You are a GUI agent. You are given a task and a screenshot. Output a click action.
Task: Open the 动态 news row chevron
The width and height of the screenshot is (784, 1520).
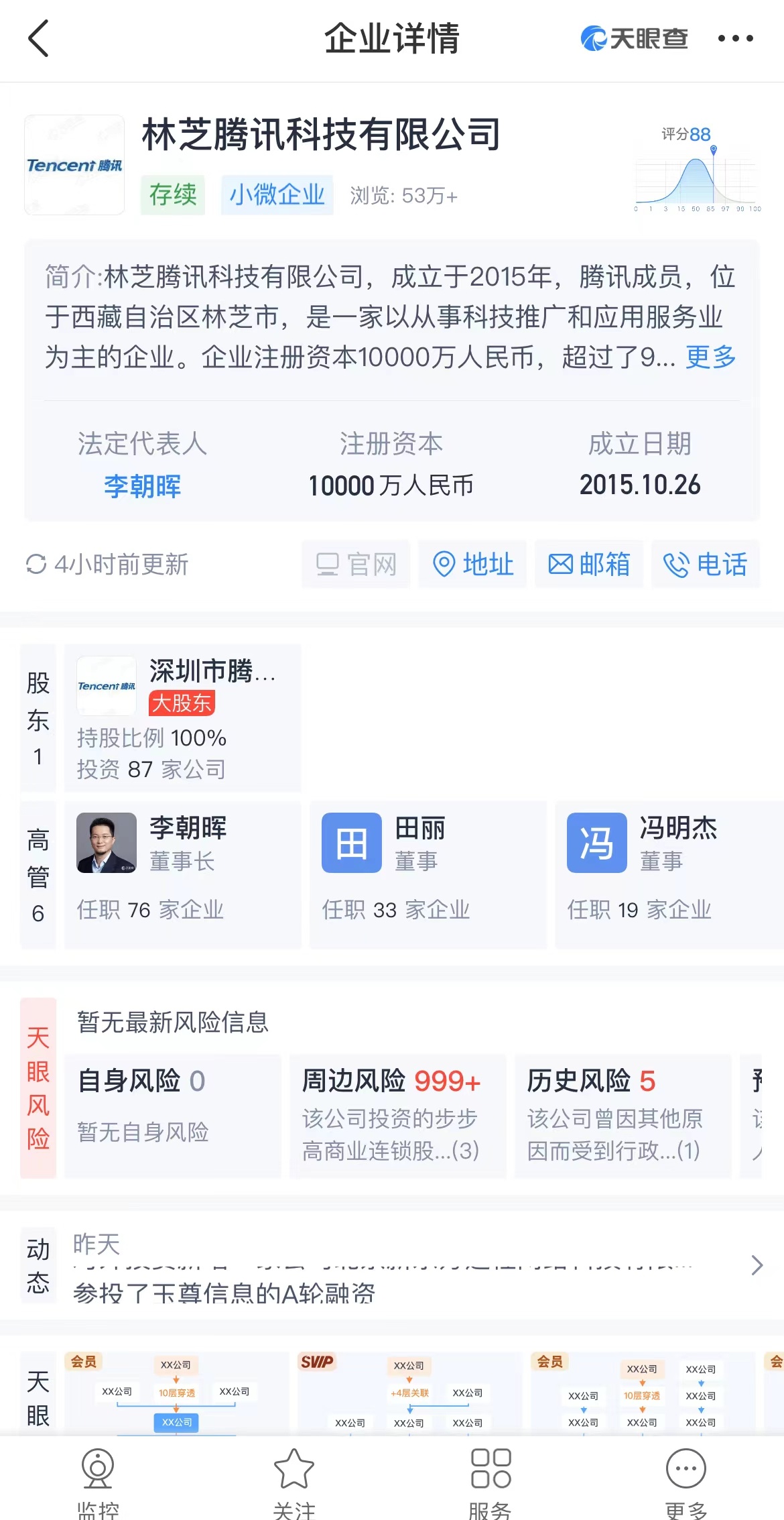[x=757, y=1265]
